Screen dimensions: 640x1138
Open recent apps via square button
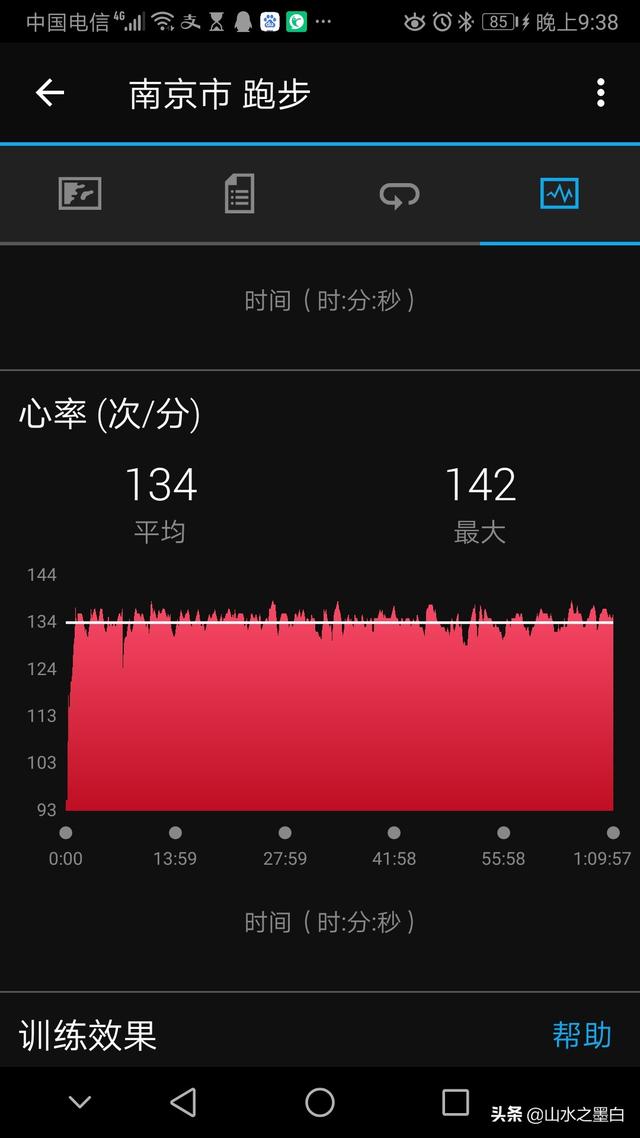pyautogui.click(x=455, y=1102)
